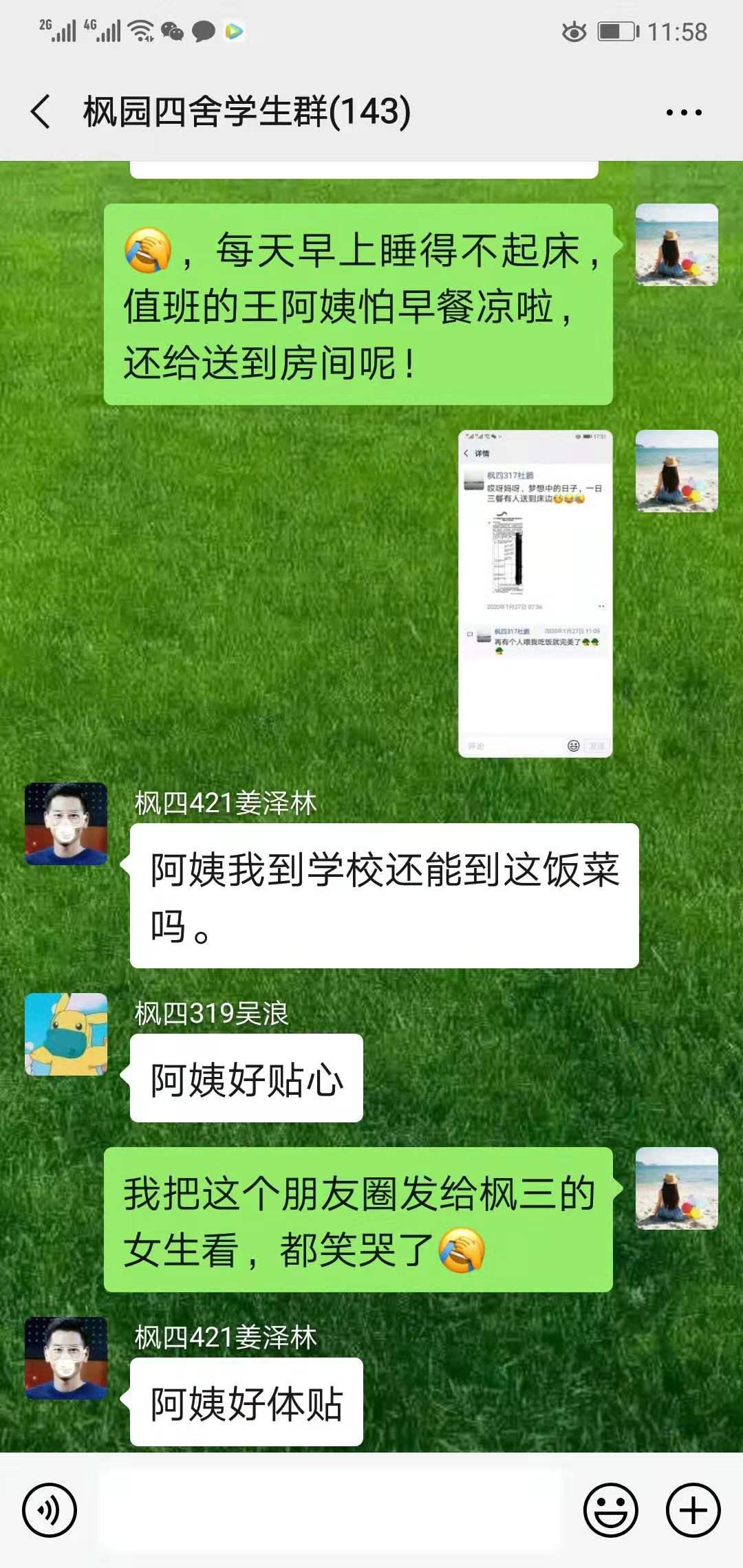The width and height of the screenshot is (743, 1568).
Task: View profile of 枫四319吴浪 via avatar
Action: click(66, 1034)
